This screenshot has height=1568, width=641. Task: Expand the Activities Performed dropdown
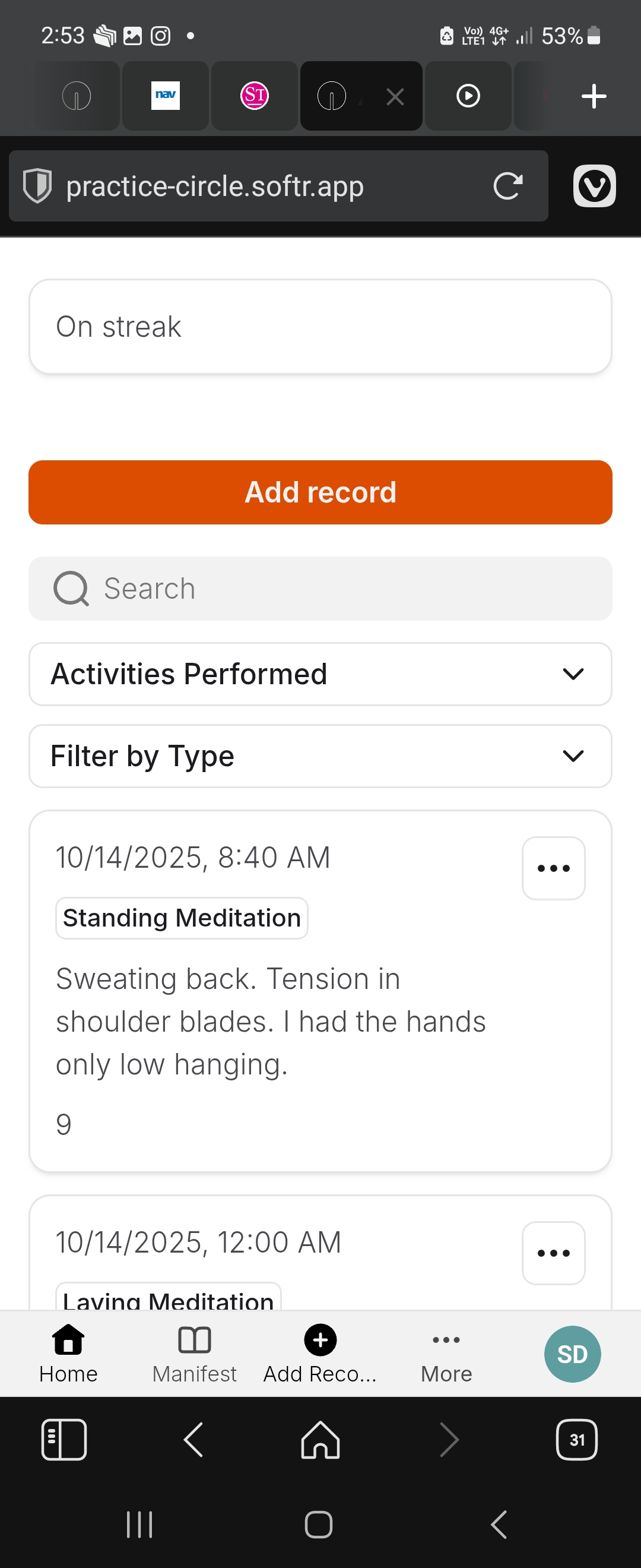(x=320, y=674)
